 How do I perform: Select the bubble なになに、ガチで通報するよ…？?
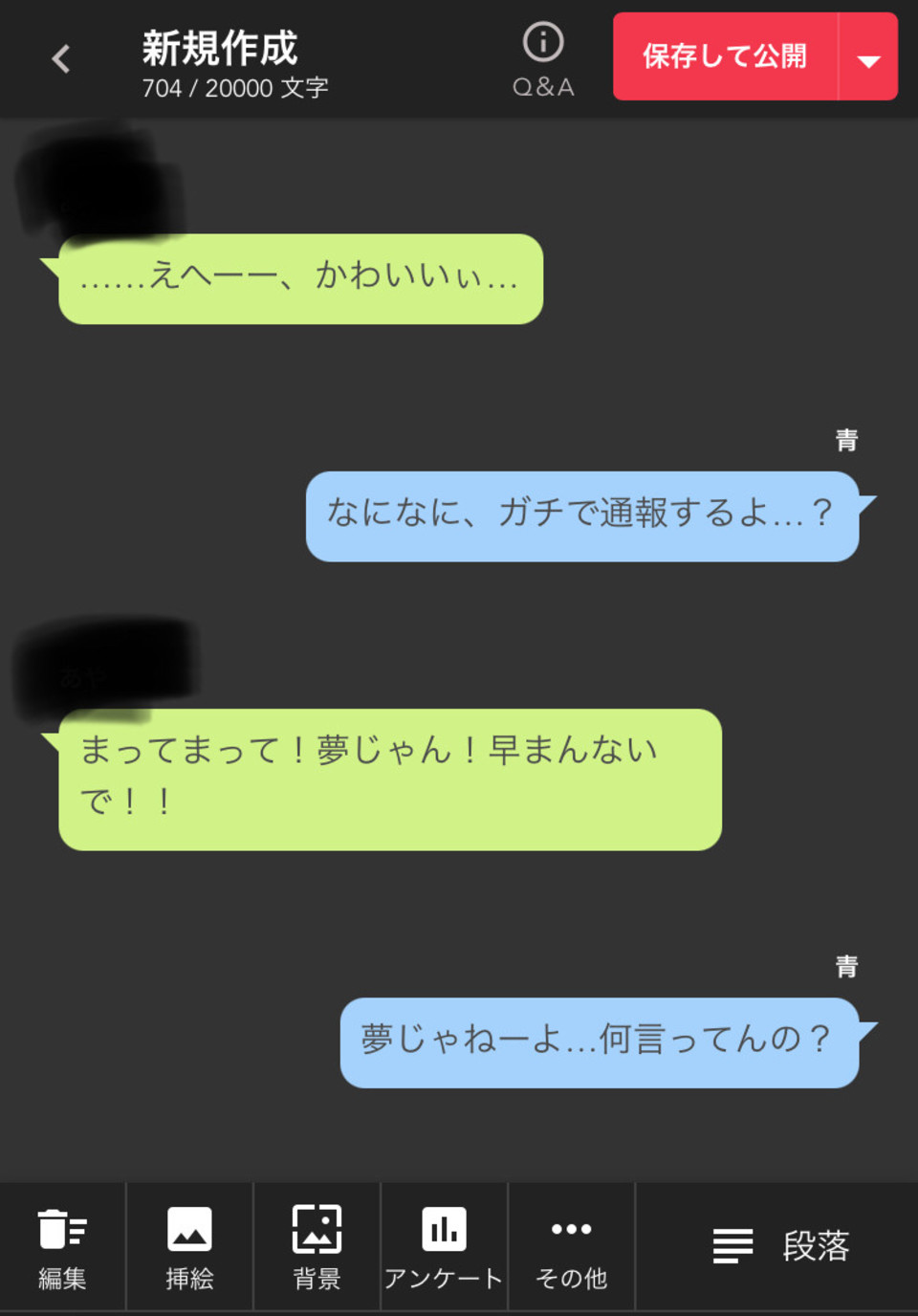pyautogui.click(x=581, y=515)
